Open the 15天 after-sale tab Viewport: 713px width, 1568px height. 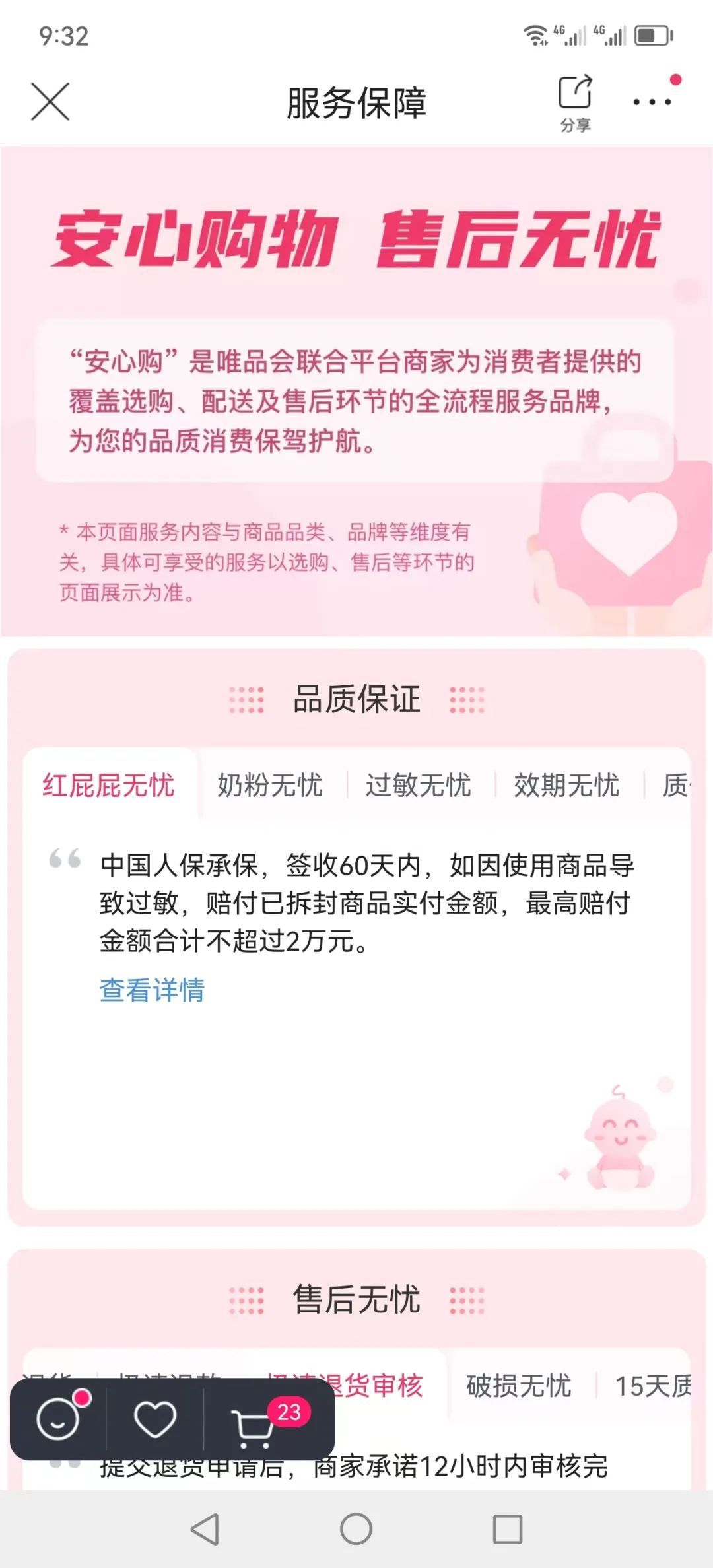point(652,1386)
